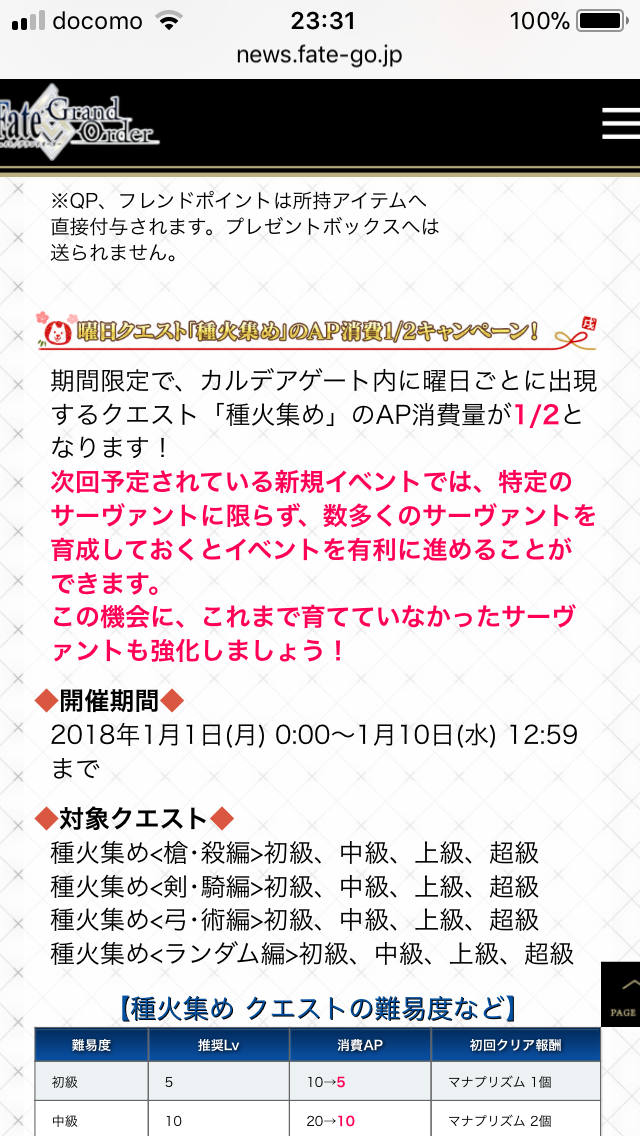The image size is (640, 1136).
Task: Jump to page top with PAGE button
Action: coord(620,994)
